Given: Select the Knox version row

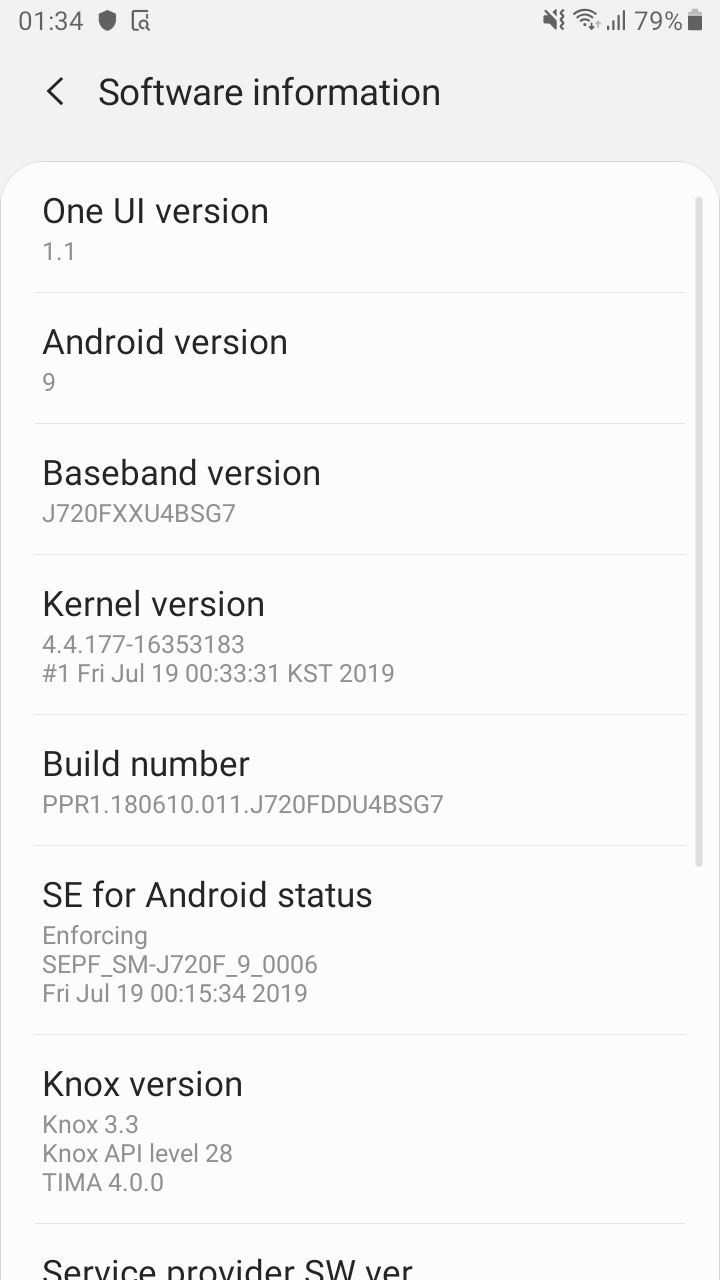Looking at the screenshot, I should (x=360, y=1130).
